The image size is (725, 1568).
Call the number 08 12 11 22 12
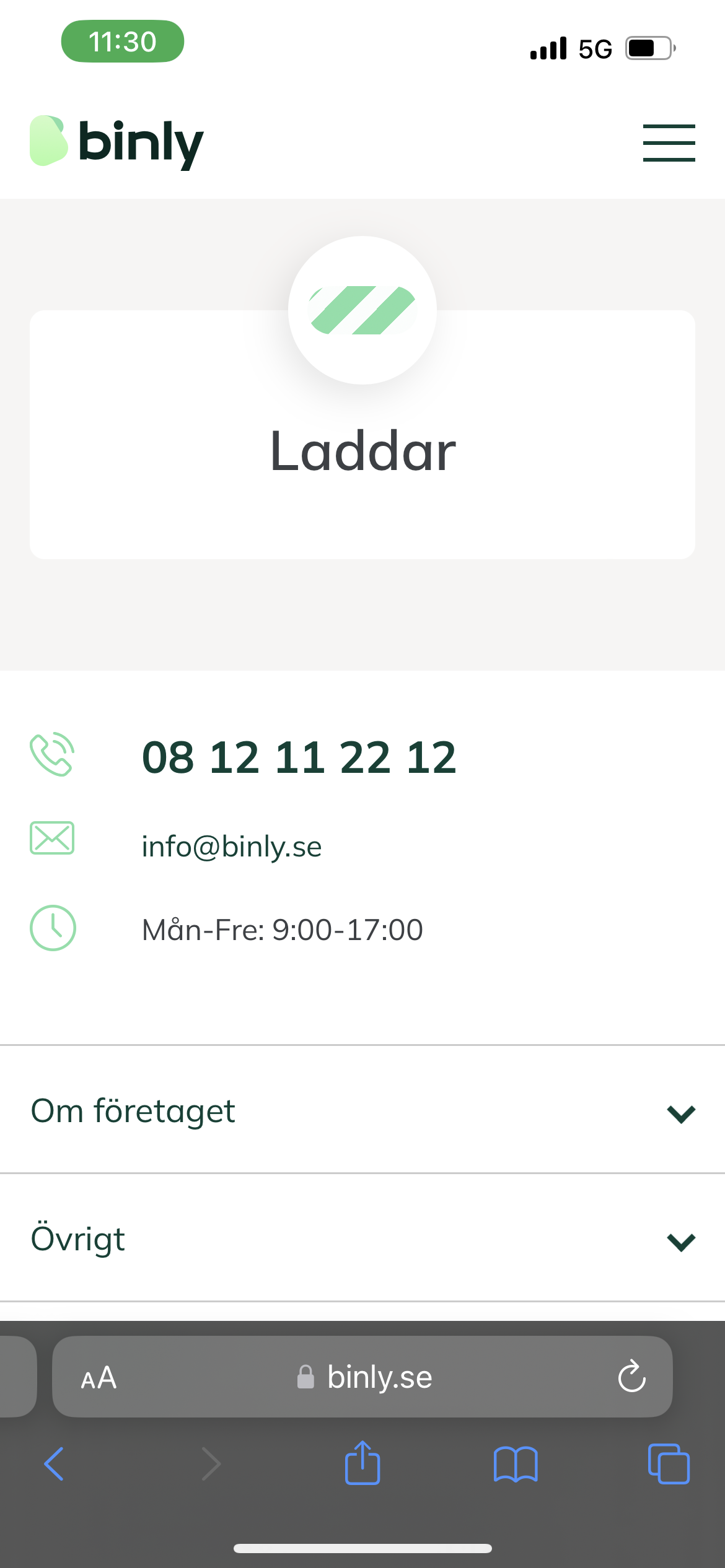[x=299, y=757]
